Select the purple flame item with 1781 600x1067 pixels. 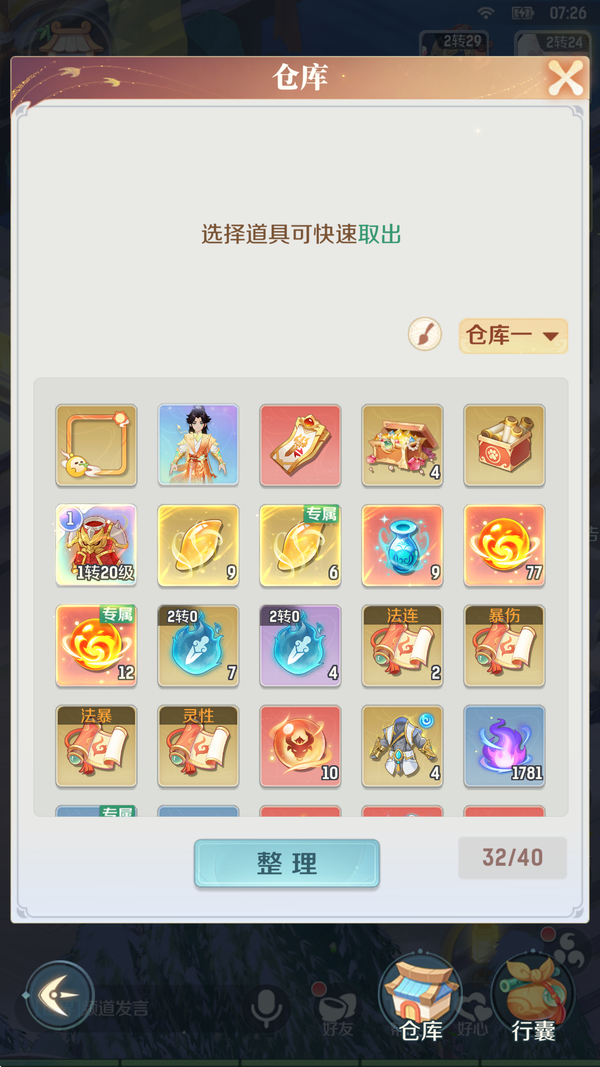504,745
